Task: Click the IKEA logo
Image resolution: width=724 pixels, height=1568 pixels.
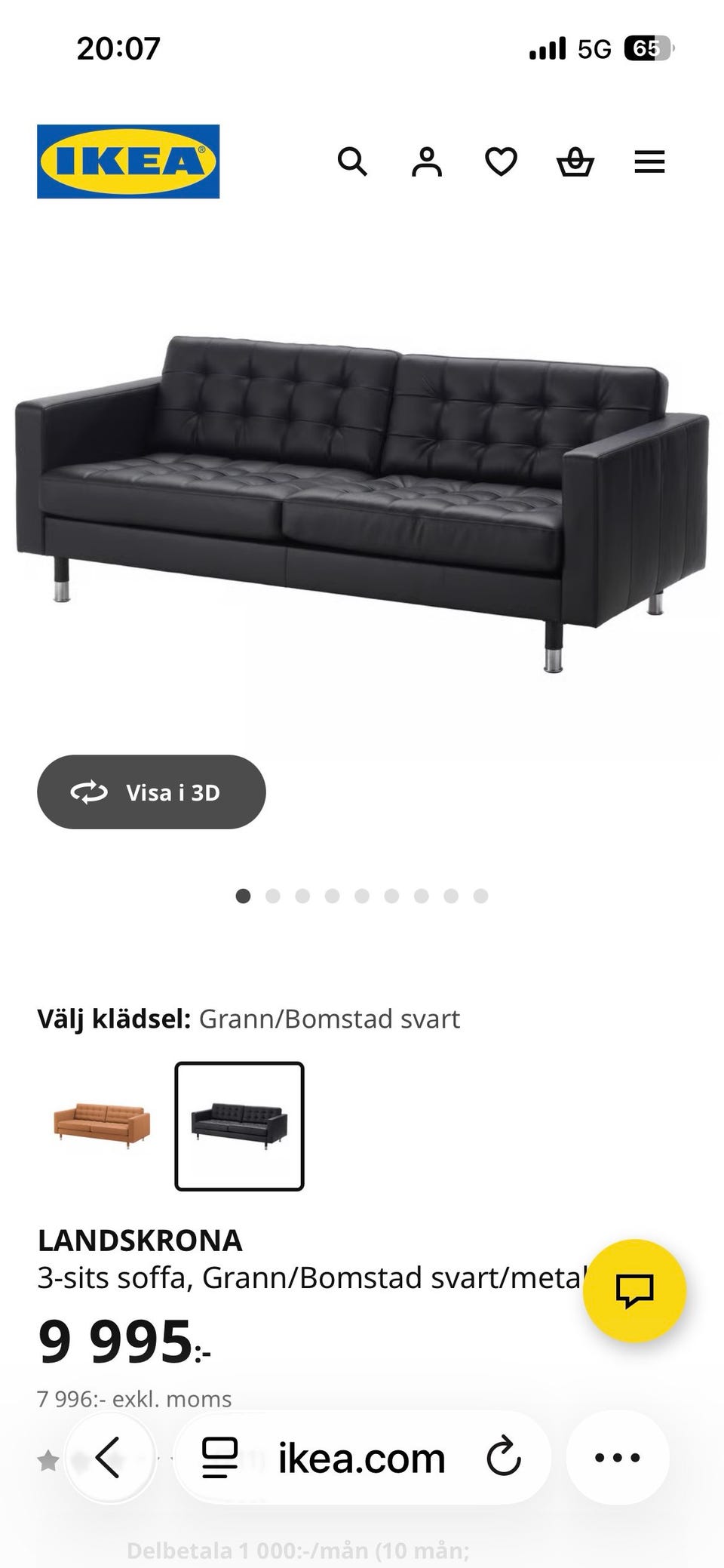Action: point(128,161)
